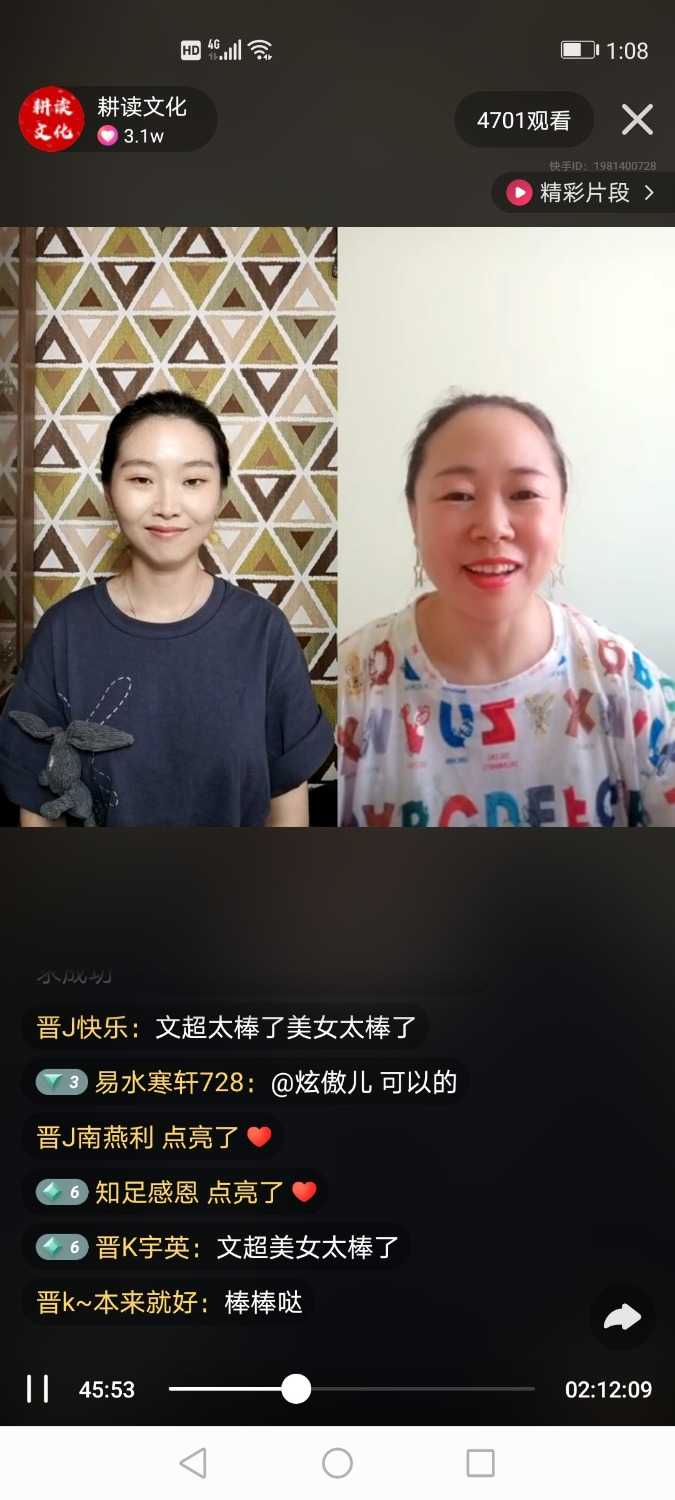The image size is (675, 1500).
Task: Share this live replay
Action: click(x=622, y=1318)
